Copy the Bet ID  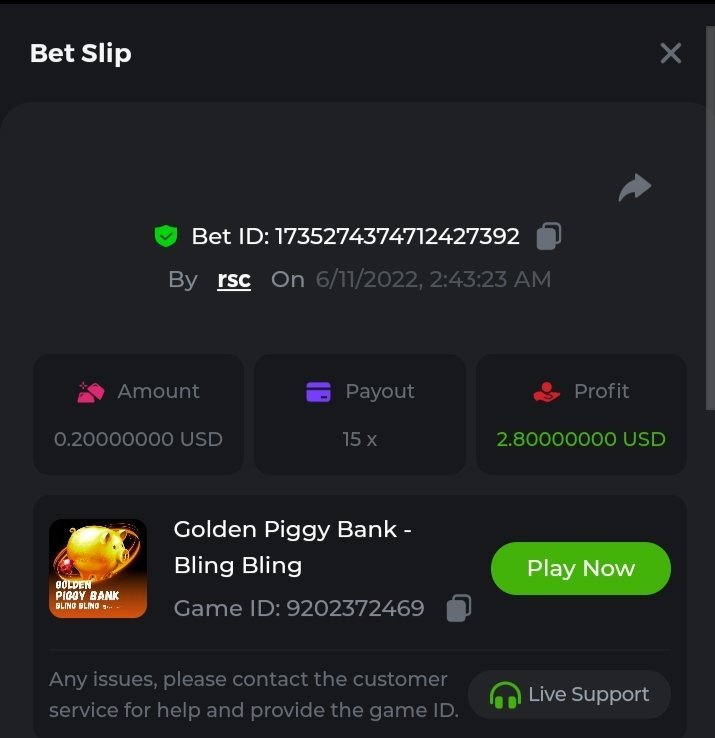[x=548, y=236]
